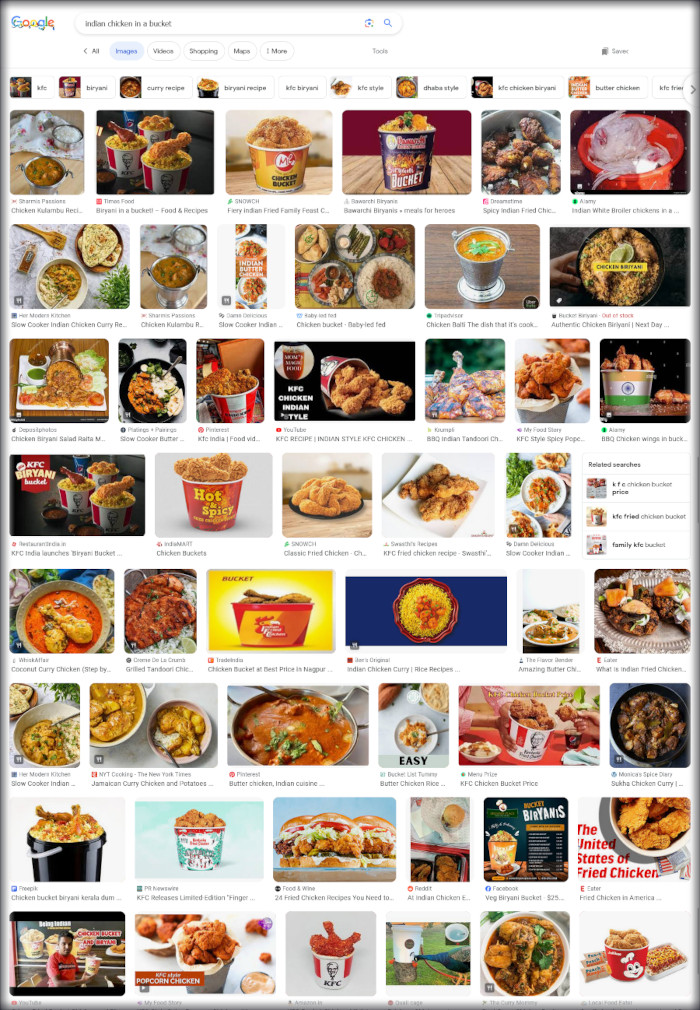Select the 'dhaba style' filter chip
Viewport: 700px width, 1010px height.
click(428, 88)
